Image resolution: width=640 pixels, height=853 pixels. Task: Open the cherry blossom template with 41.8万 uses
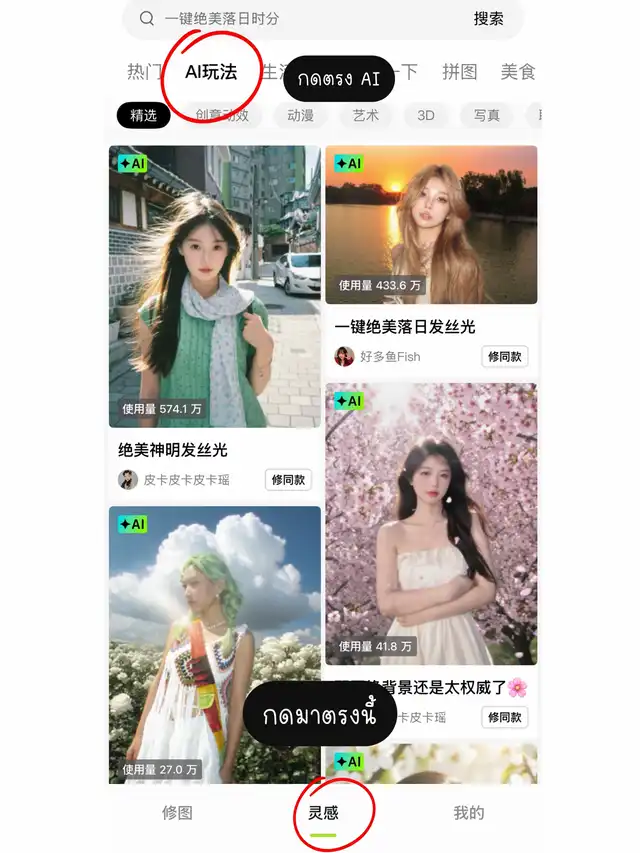click(x=431, y=524)
